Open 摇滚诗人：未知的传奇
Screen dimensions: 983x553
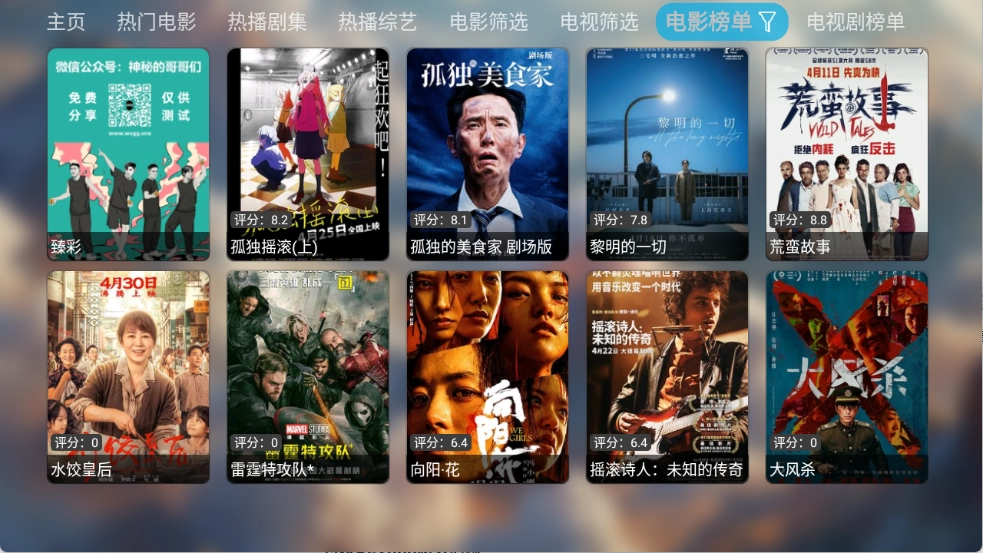667,377
